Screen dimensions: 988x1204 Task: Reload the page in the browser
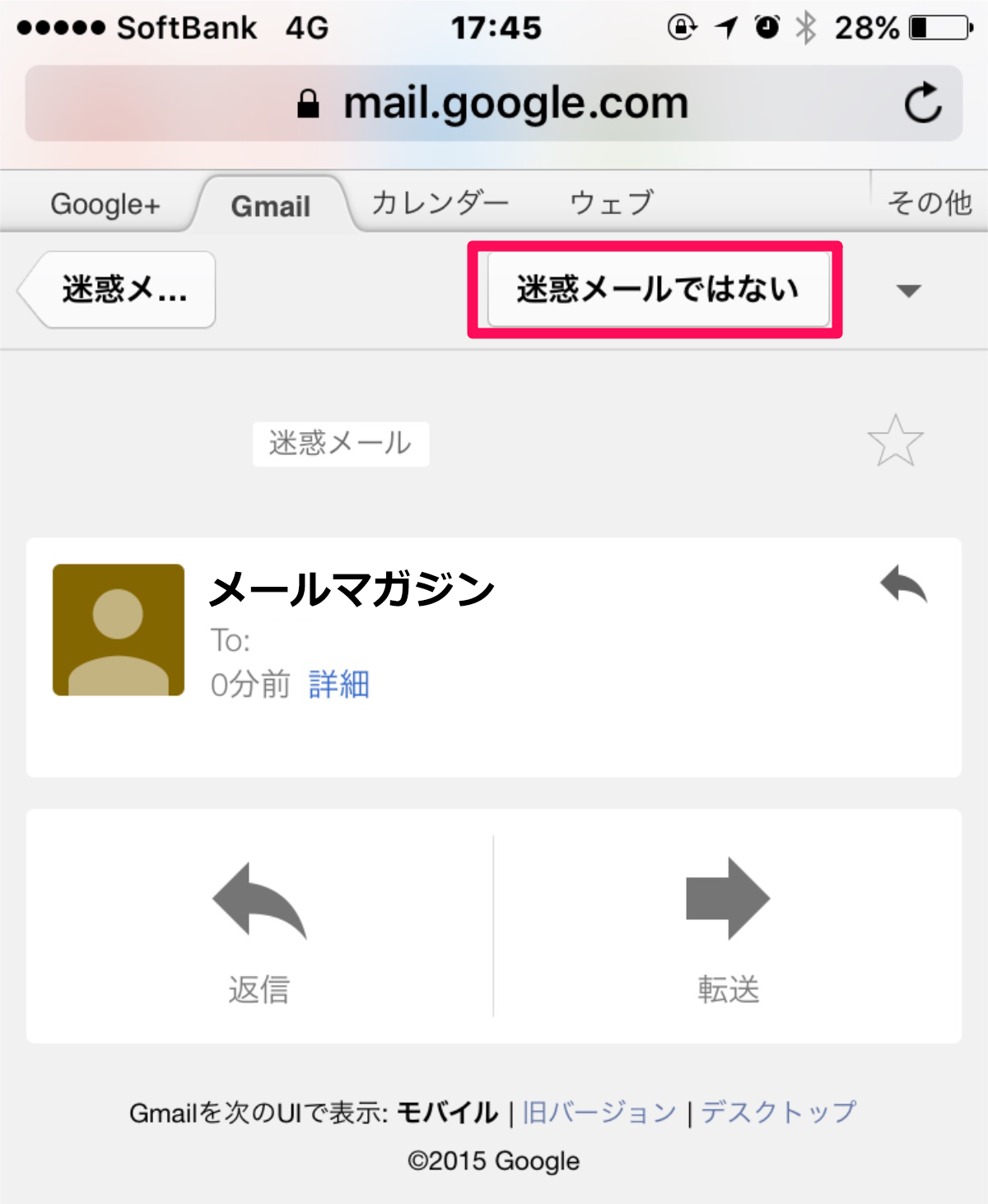[x=923, y=104]
